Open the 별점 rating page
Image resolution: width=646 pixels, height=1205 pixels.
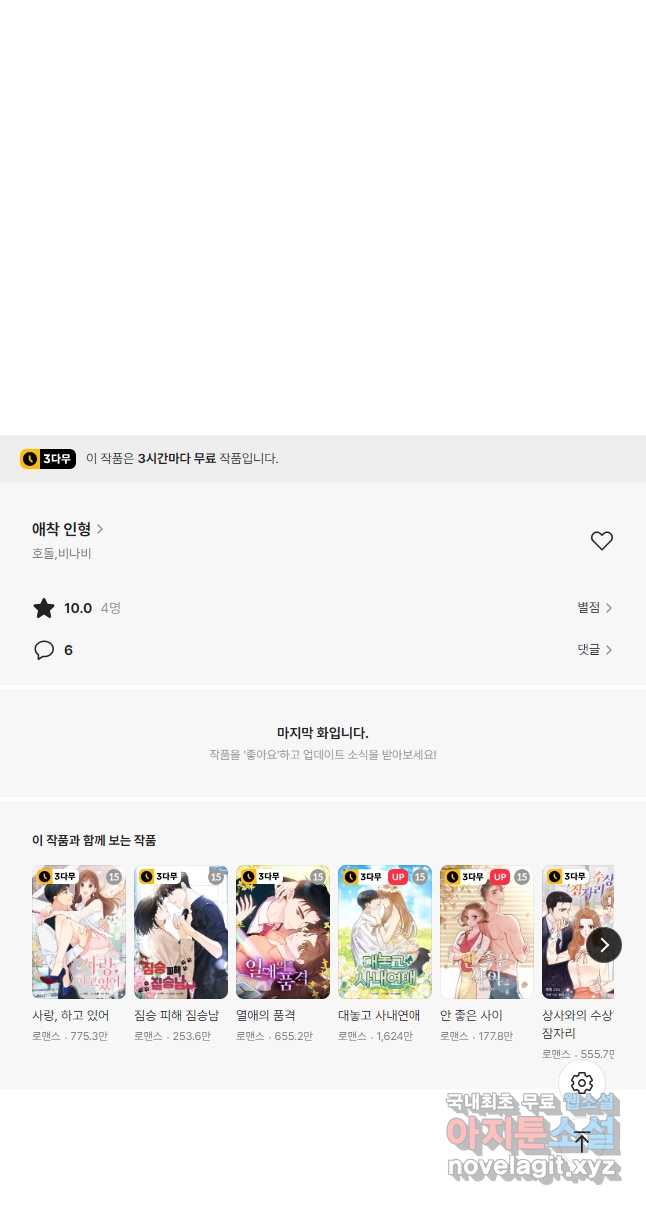[x=594, y=608]
